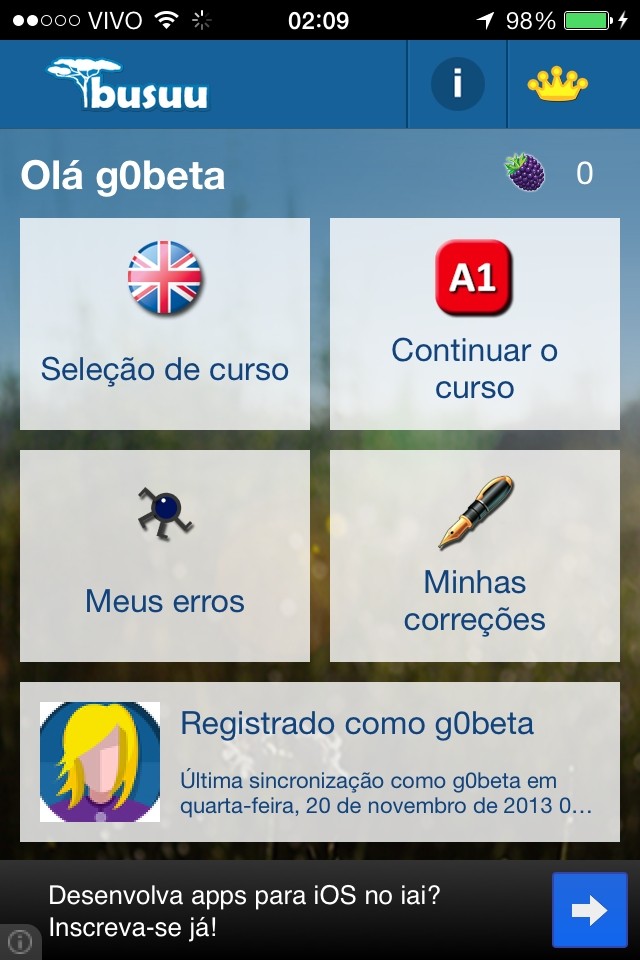This screenshot has height=960, width=640.
Task: Open Meus erros
Action: click(x=165, y=555)
